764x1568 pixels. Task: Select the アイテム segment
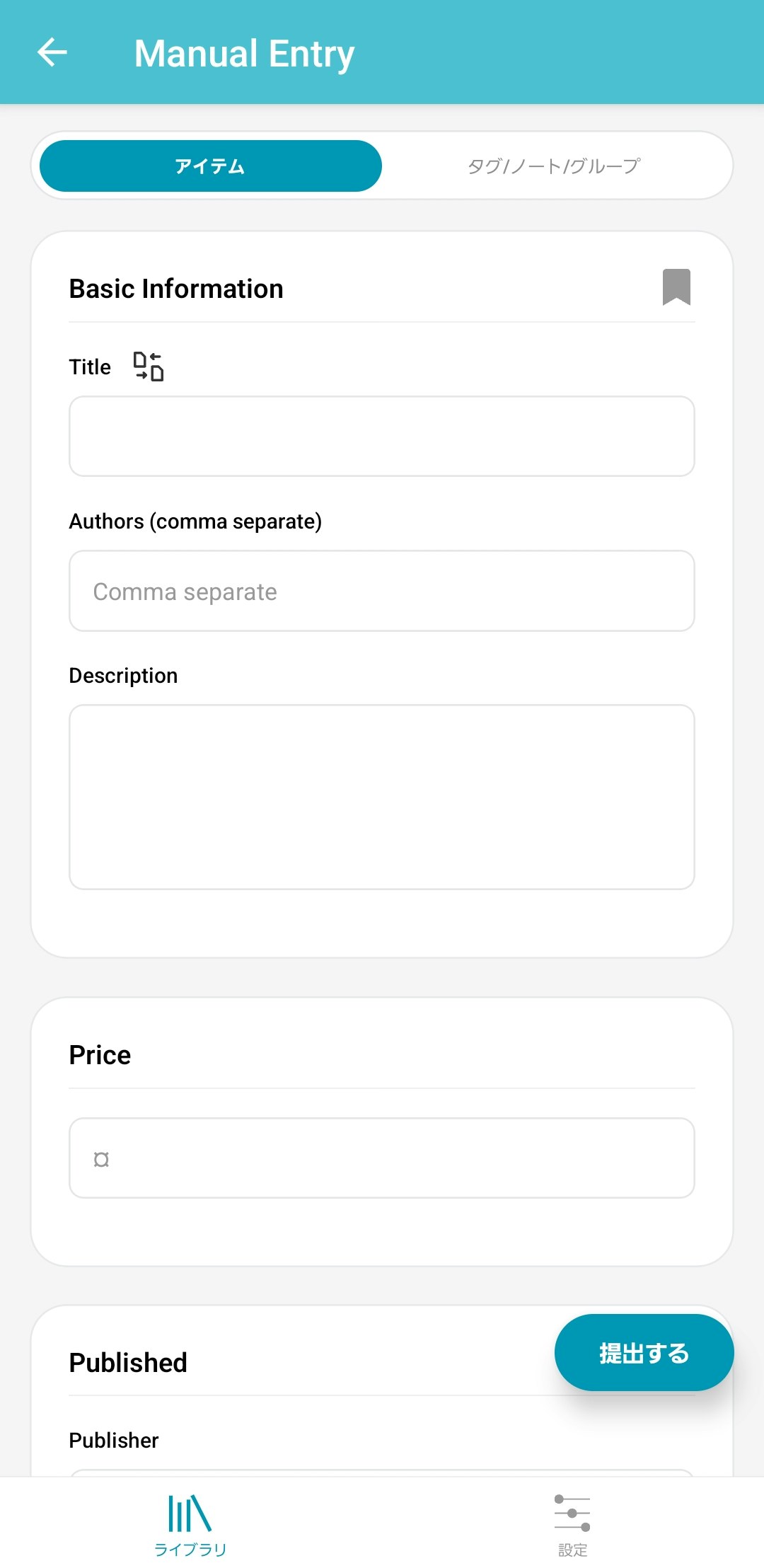pyautogui.click(x=211, y=166)
